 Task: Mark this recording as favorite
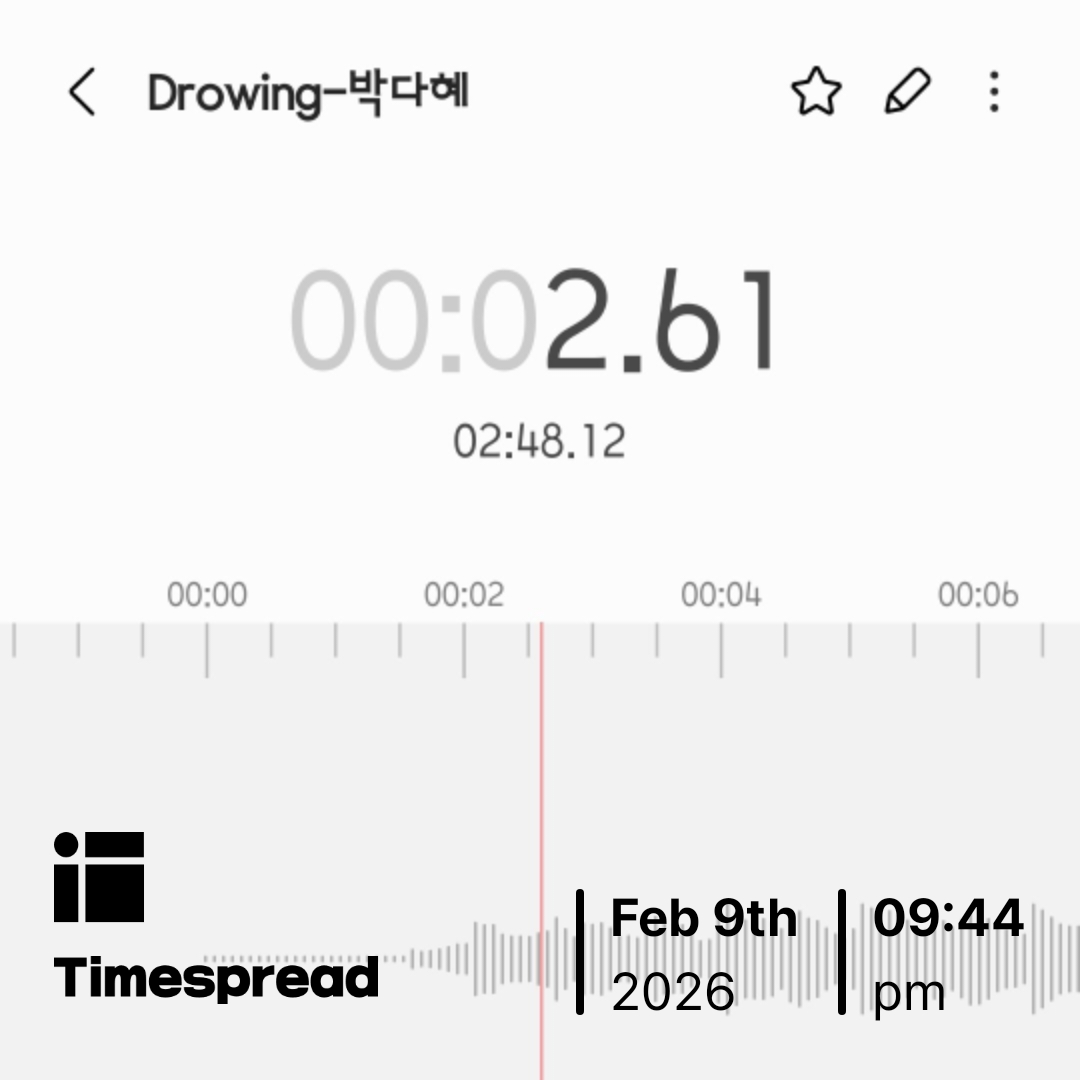816,93
